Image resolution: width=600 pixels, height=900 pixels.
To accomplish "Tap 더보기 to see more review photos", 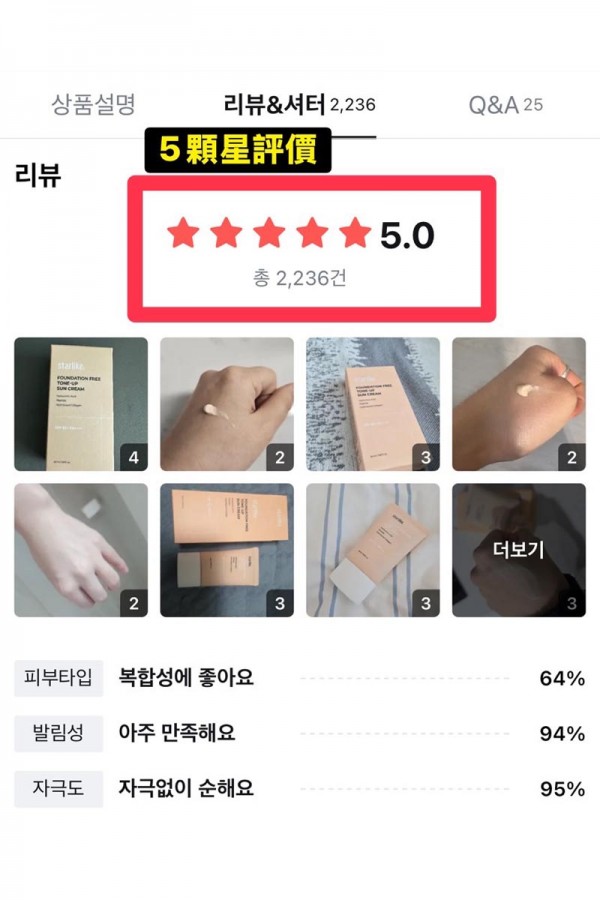I will 519,550.
